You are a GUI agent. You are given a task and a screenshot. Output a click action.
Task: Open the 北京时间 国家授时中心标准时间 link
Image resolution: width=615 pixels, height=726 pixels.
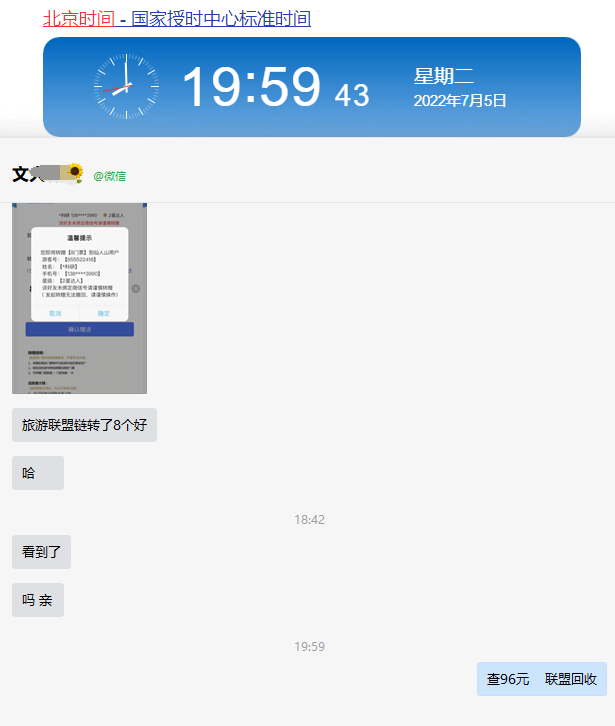point(177,19)
